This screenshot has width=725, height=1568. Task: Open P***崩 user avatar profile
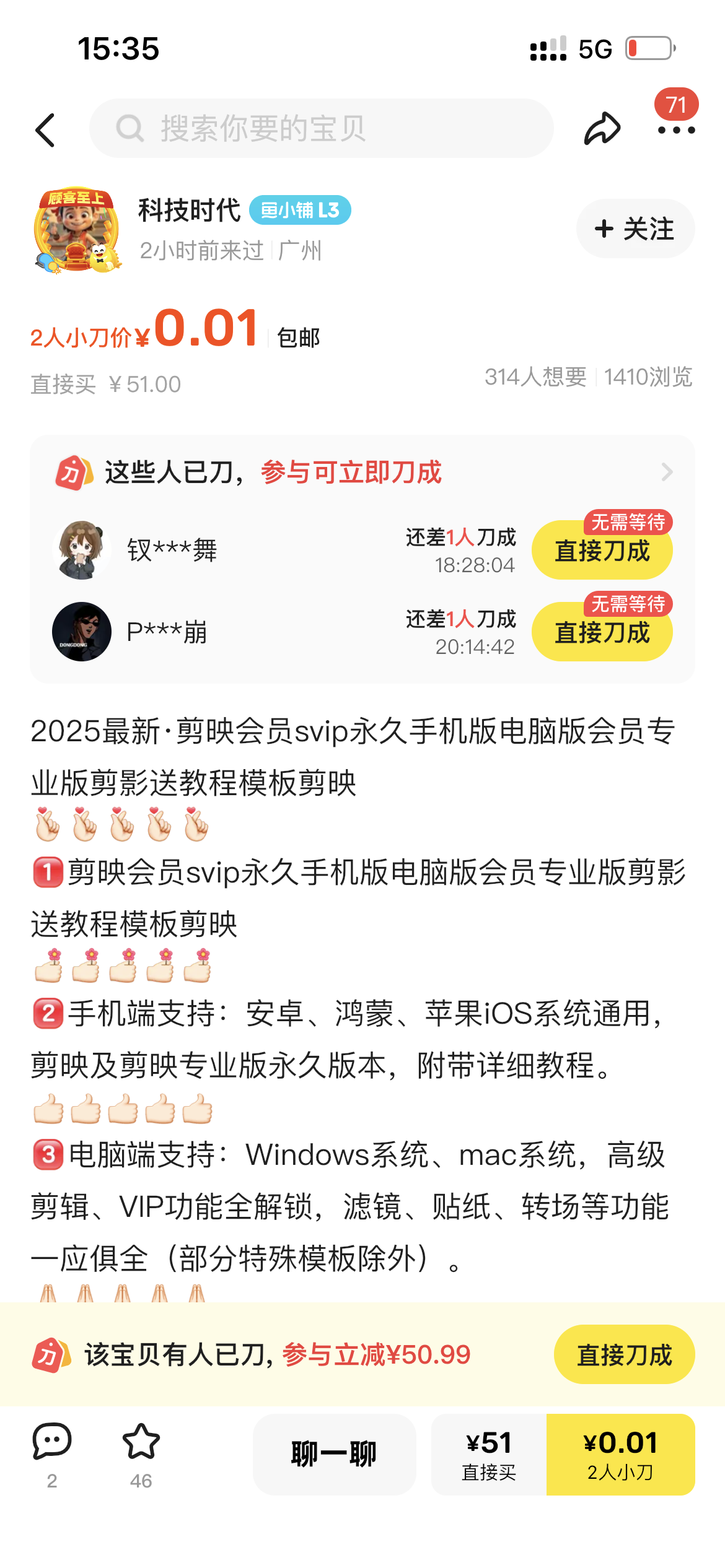tap(82, 631)
